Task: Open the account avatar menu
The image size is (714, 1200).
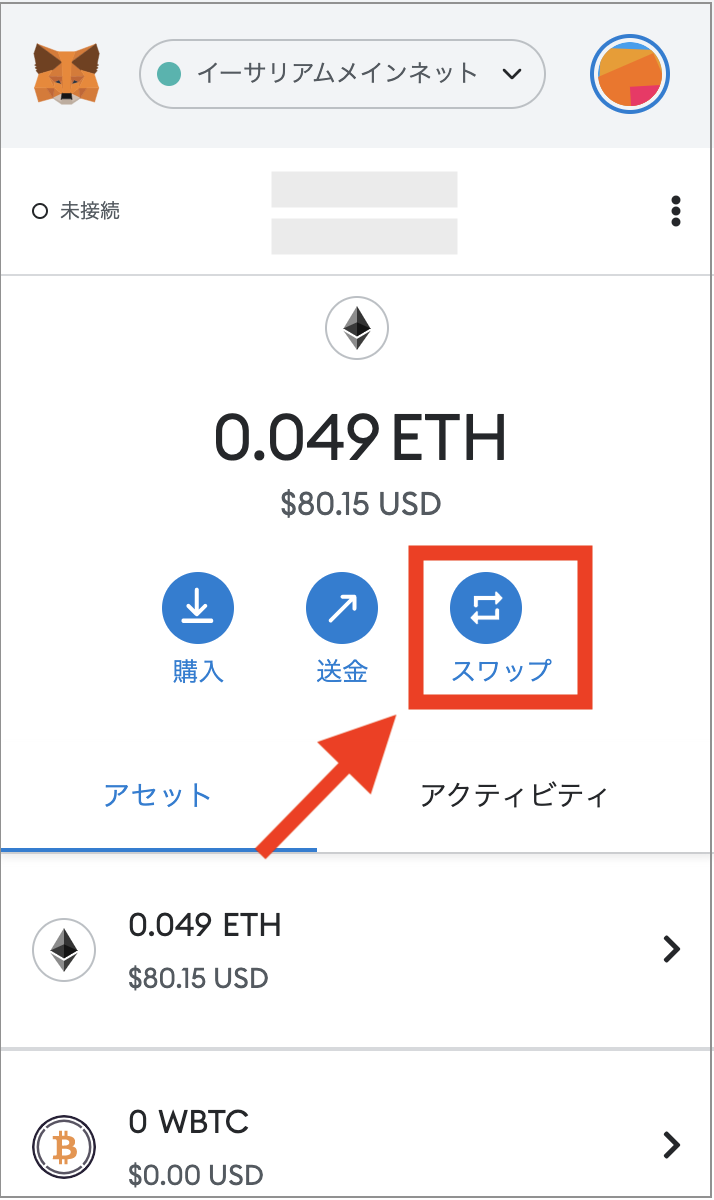Action: 630,74
